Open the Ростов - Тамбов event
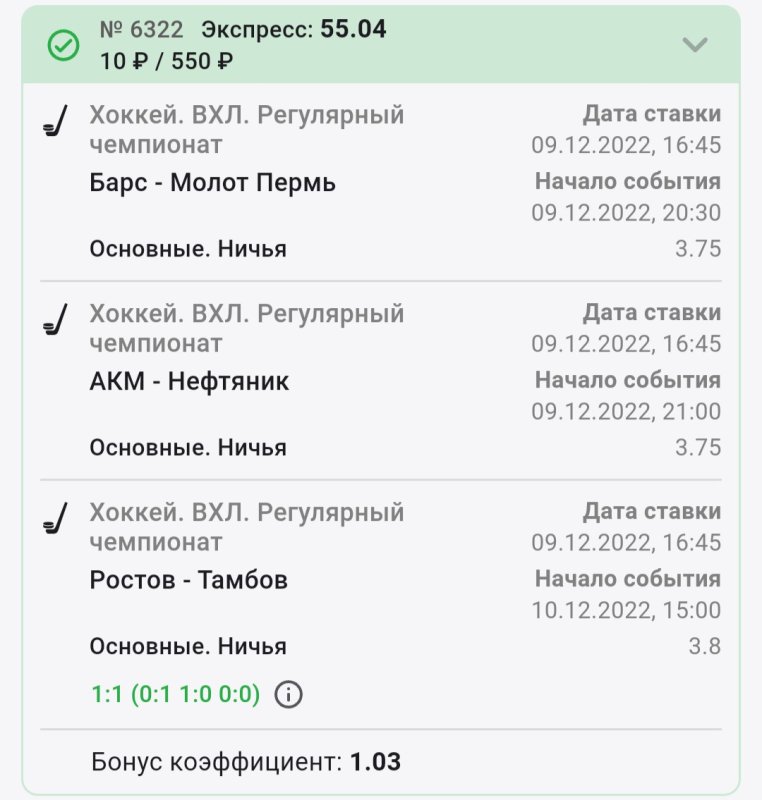The width and height of the screenshot is (762, 800). click(189, 580)
